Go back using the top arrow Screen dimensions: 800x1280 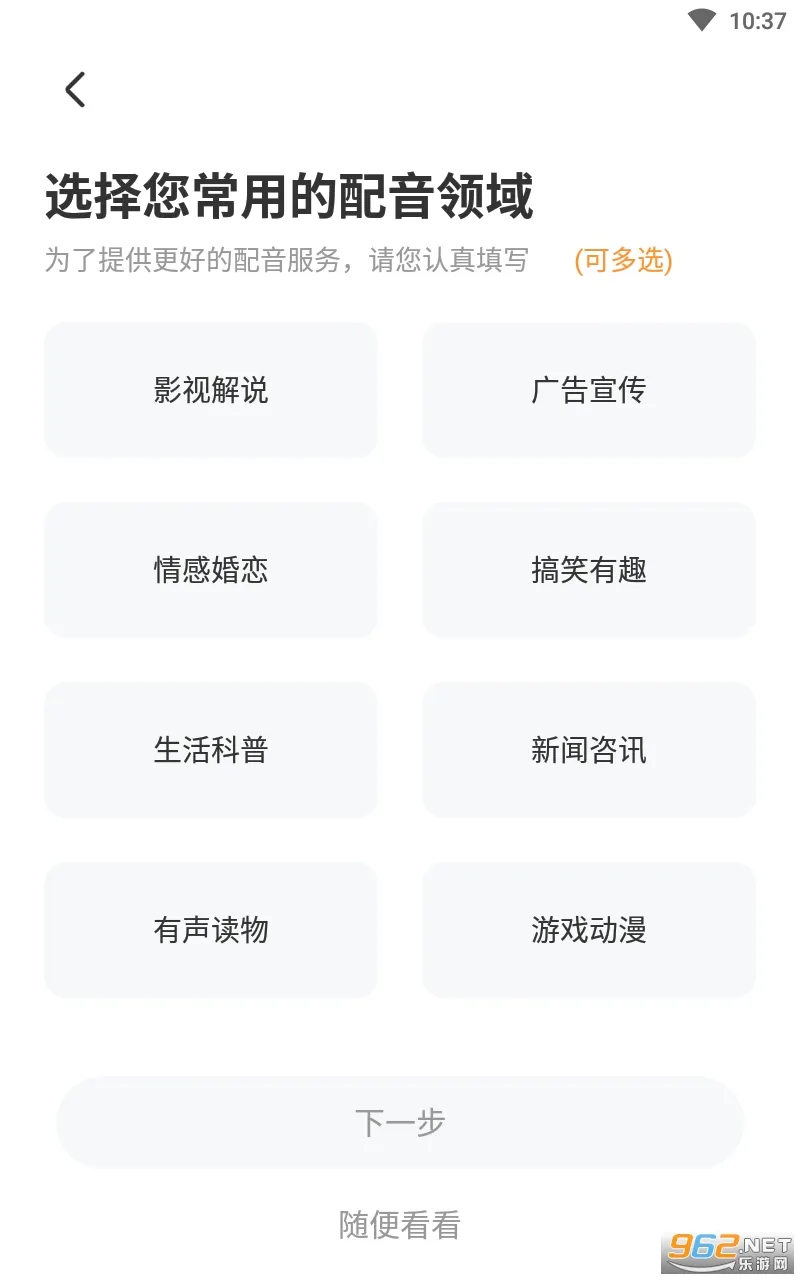pos(75,90)
